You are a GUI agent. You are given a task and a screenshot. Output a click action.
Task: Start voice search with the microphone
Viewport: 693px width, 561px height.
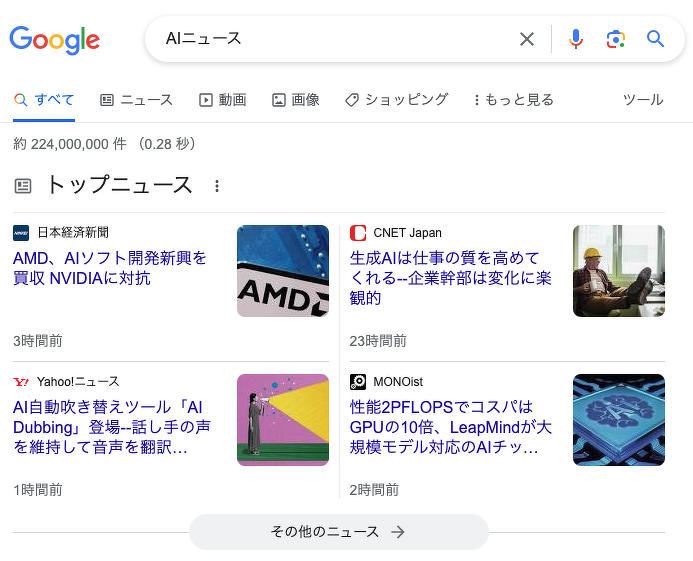576,39
